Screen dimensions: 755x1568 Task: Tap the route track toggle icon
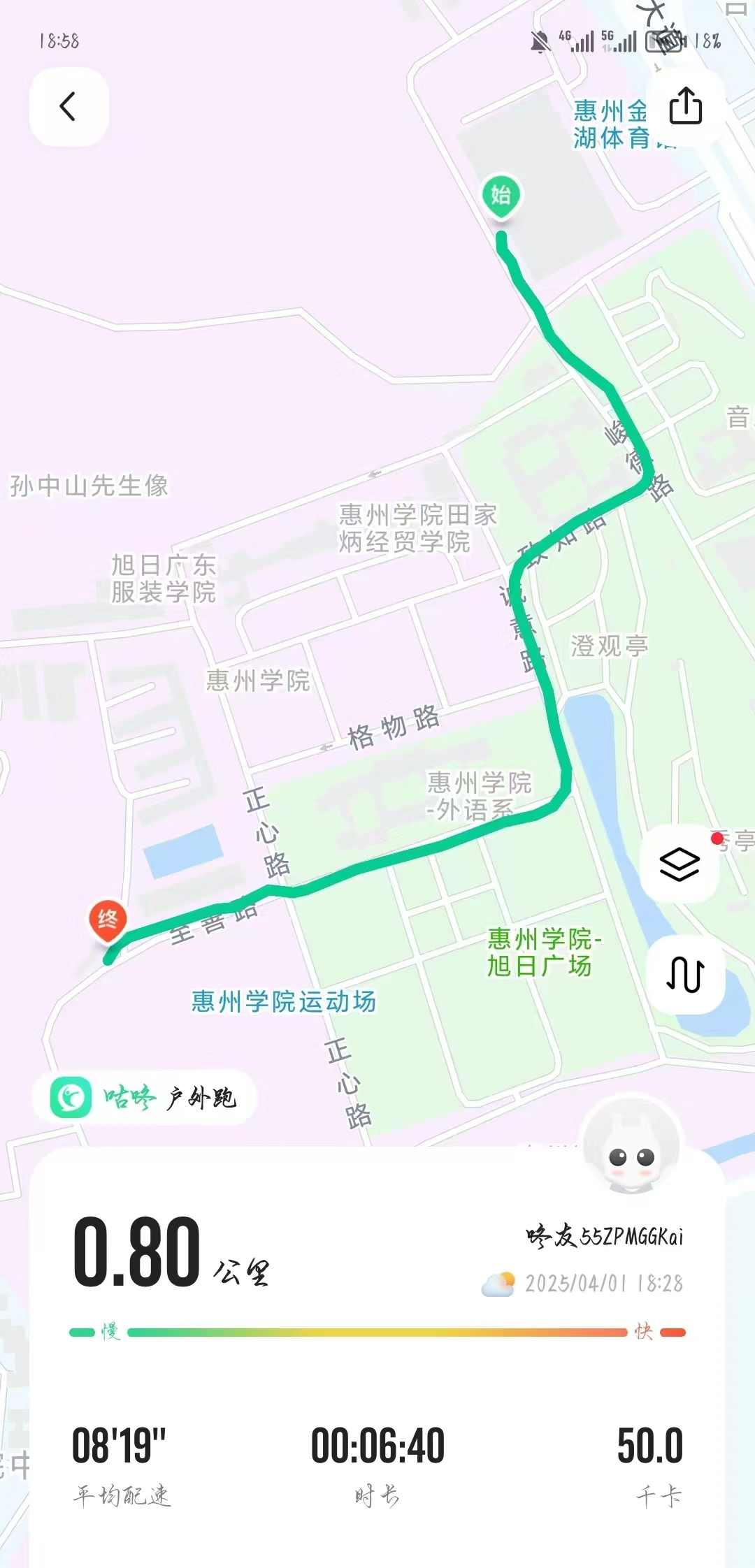click(x=685, y=974)
